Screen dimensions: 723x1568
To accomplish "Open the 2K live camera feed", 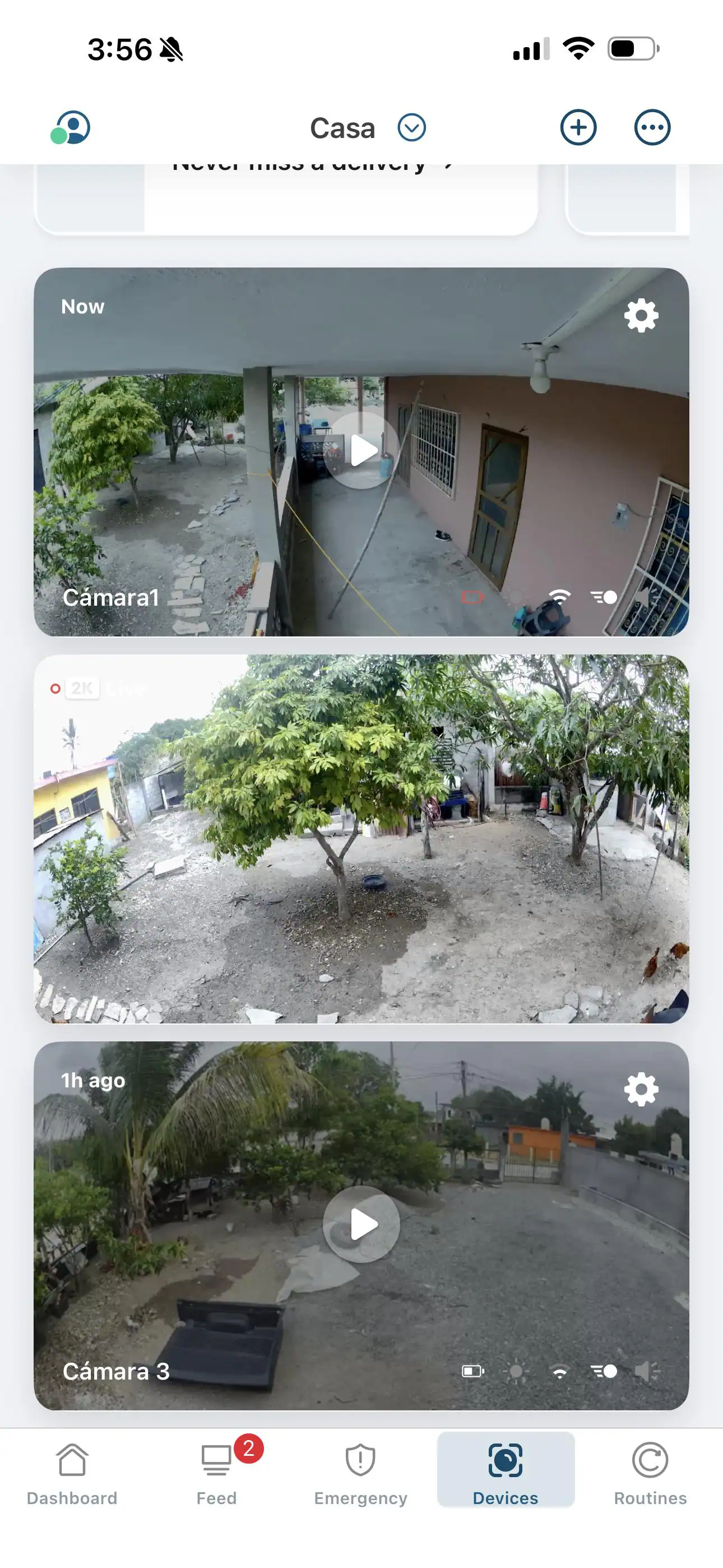I will point(361,839).
